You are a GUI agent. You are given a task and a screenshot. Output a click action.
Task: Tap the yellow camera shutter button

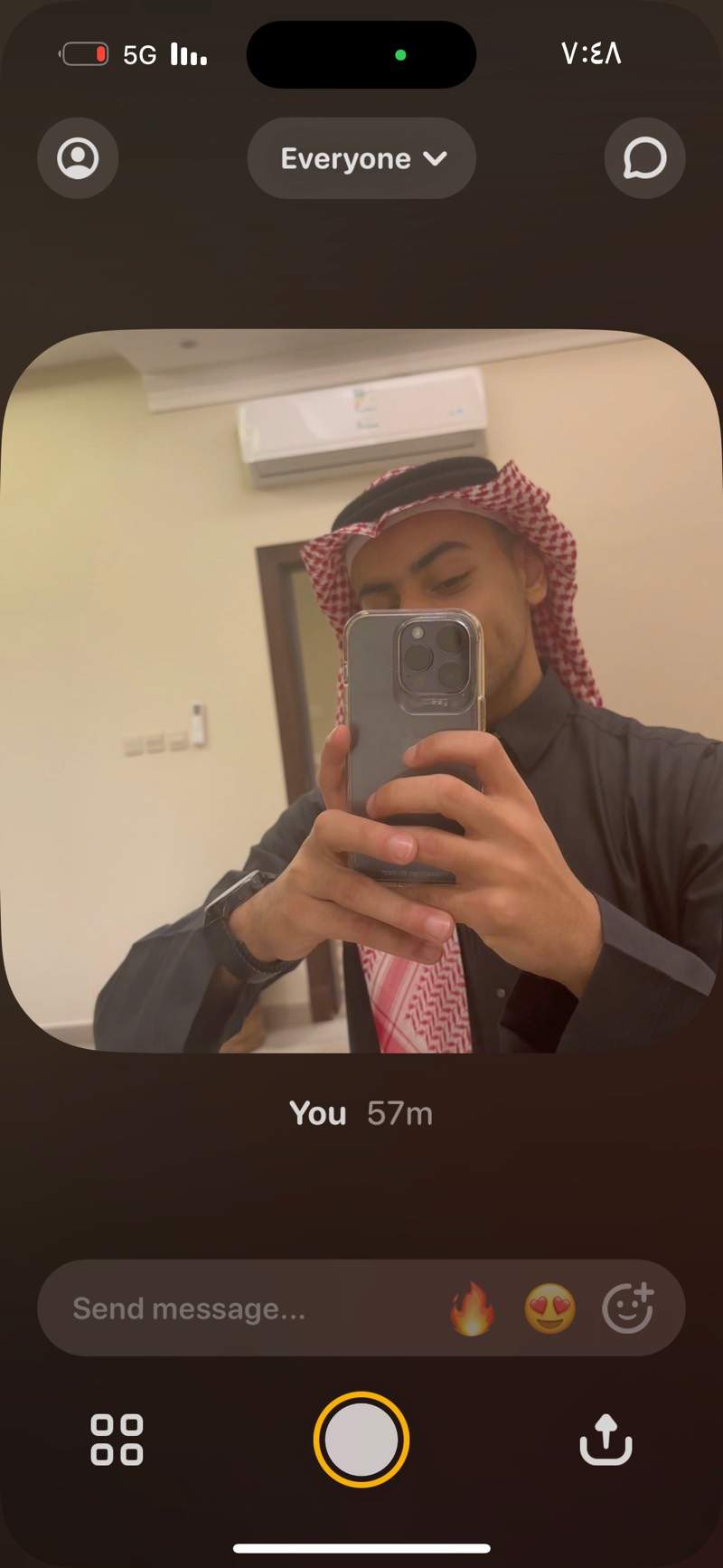click(361, 1440)
